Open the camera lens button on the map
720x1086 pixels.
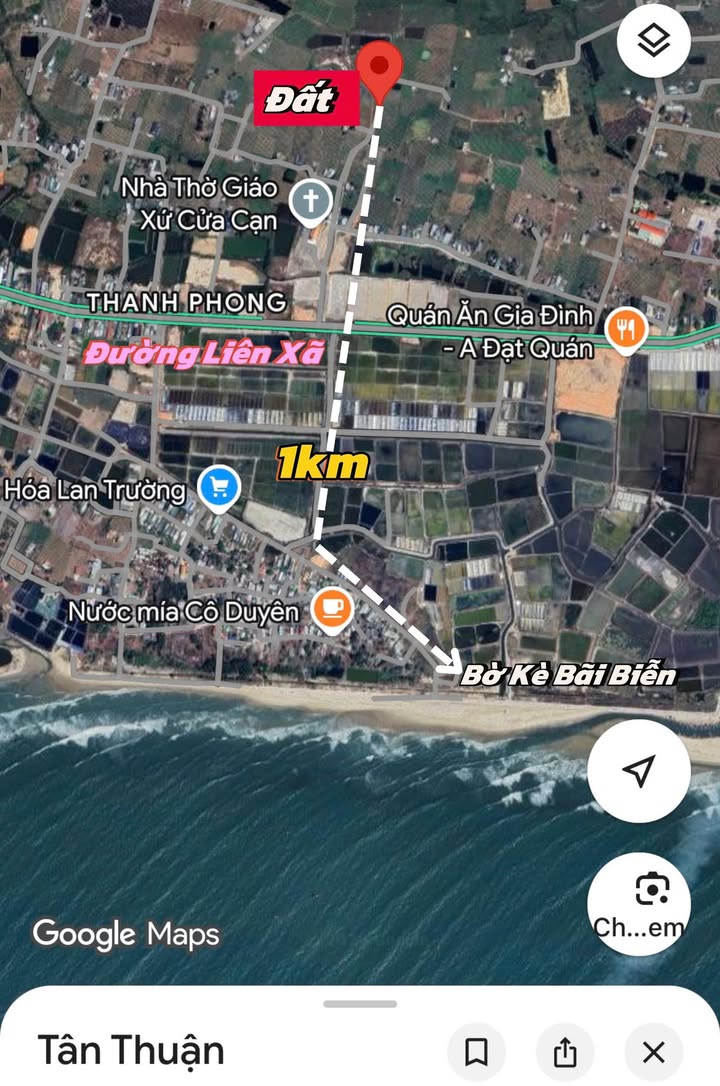tap(651, 890)
